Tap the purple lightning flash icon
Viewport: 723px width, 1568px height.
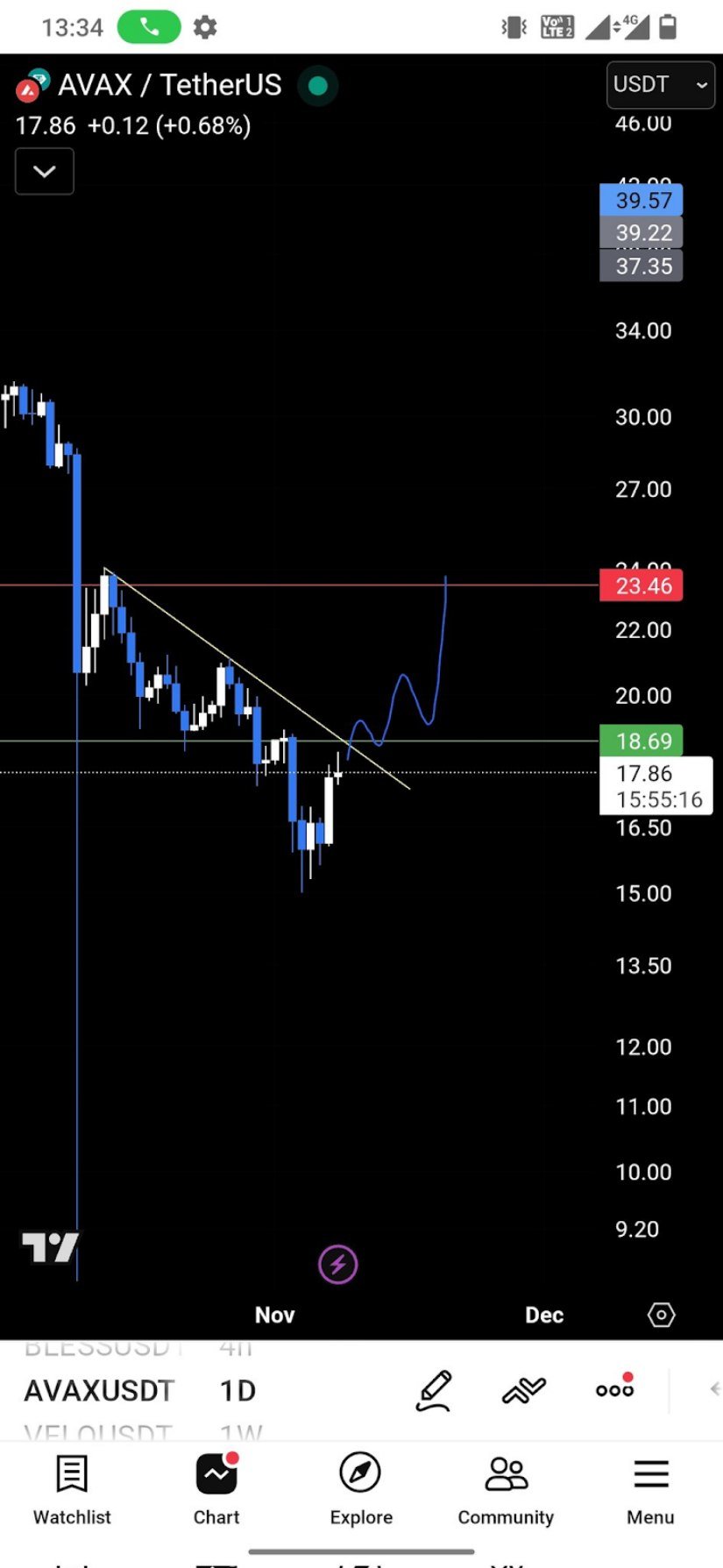tap(337, 1265)
